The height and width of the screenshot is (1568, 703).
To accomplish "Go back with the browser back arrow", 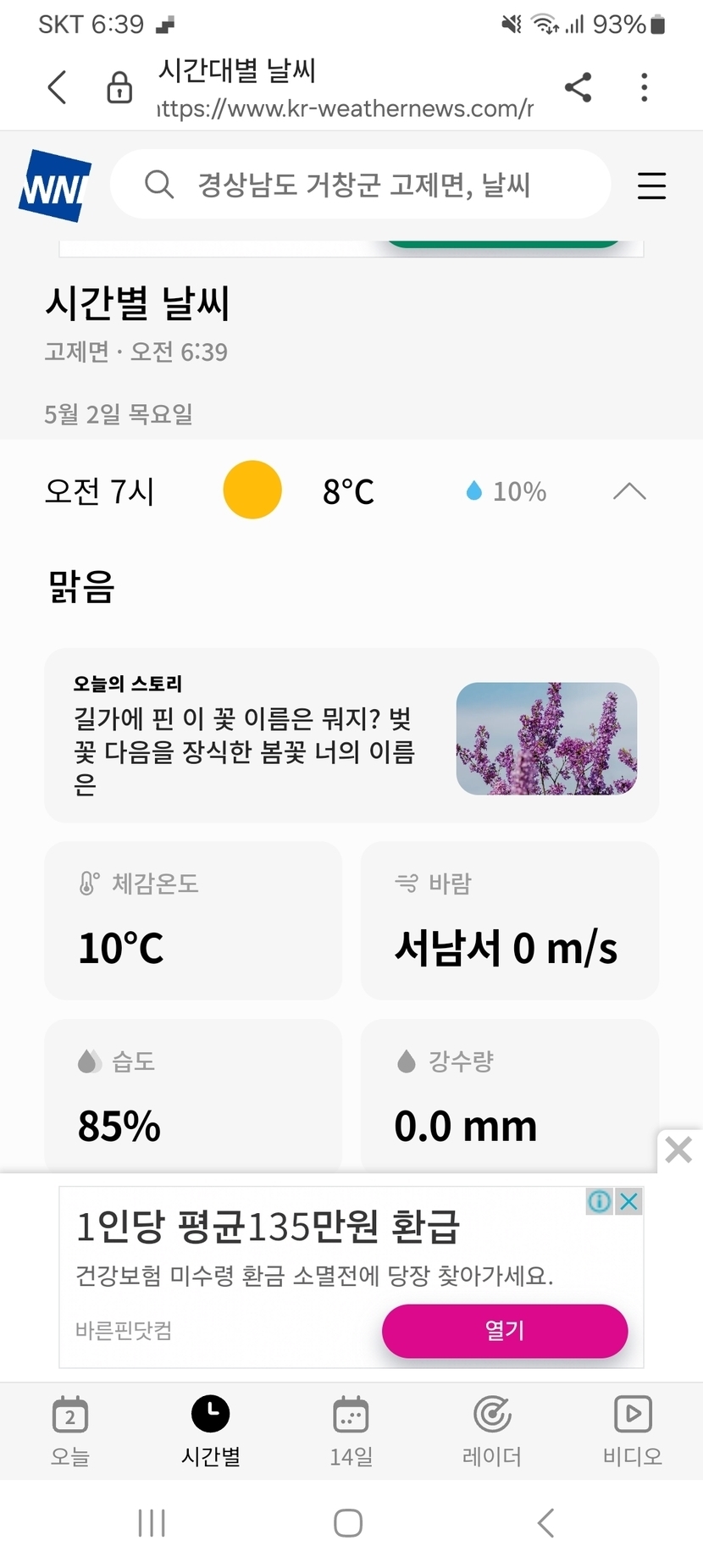I will click(57, 87).
